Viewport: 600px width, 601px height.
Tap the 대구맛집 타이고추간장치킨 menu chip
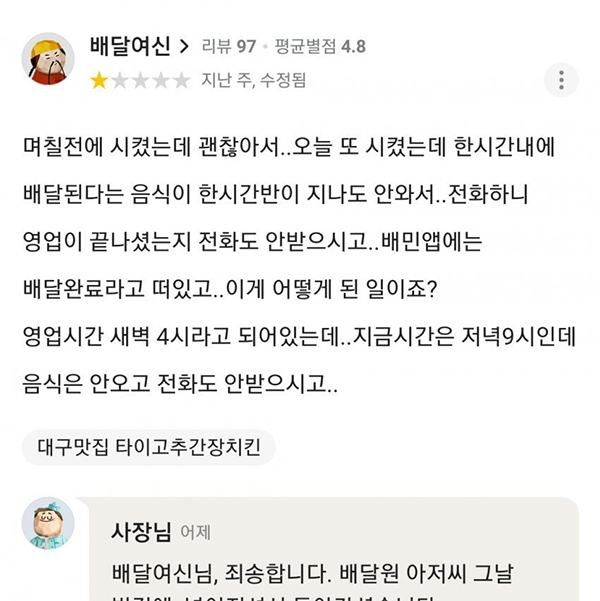[x=148, y=447]
